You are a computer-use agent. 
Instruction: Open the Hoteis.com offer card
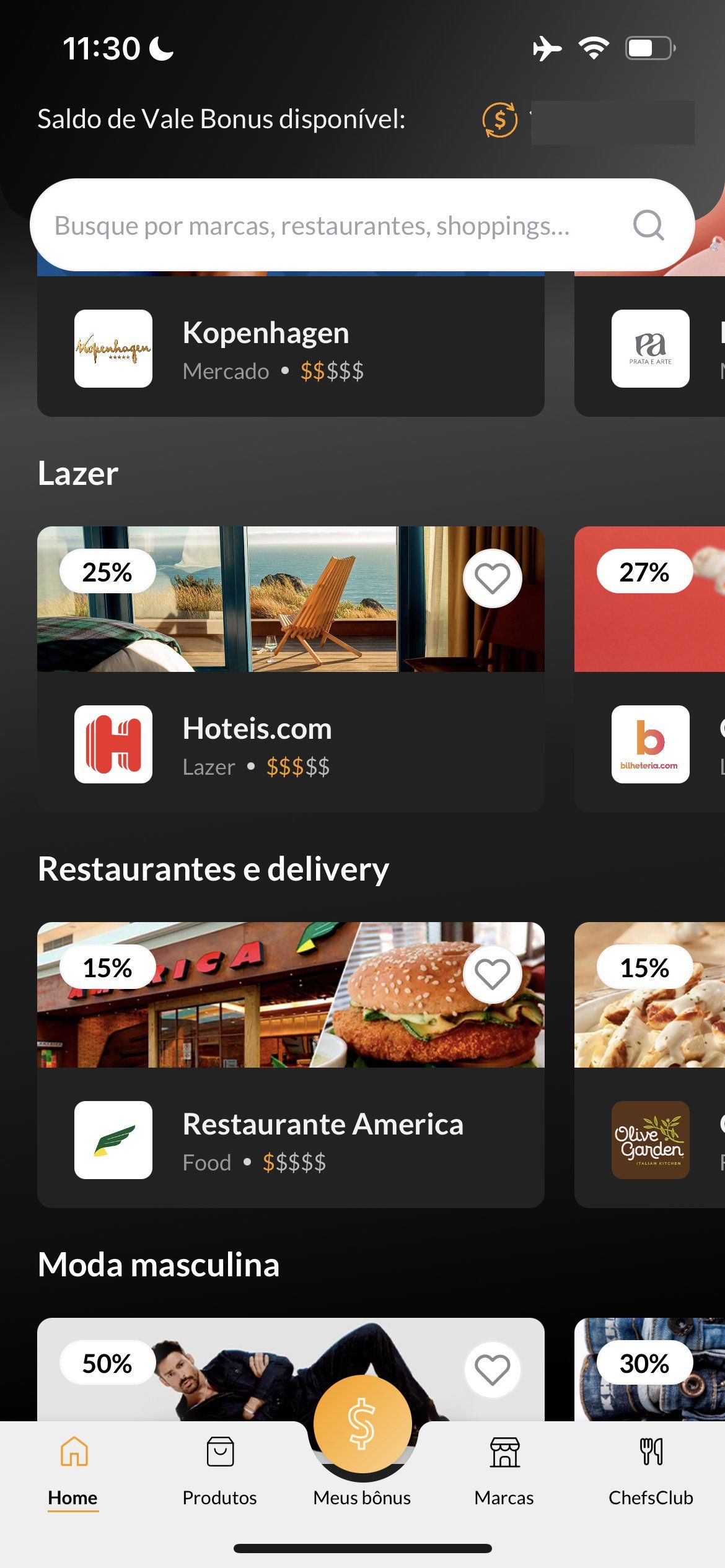pos(290,743)
